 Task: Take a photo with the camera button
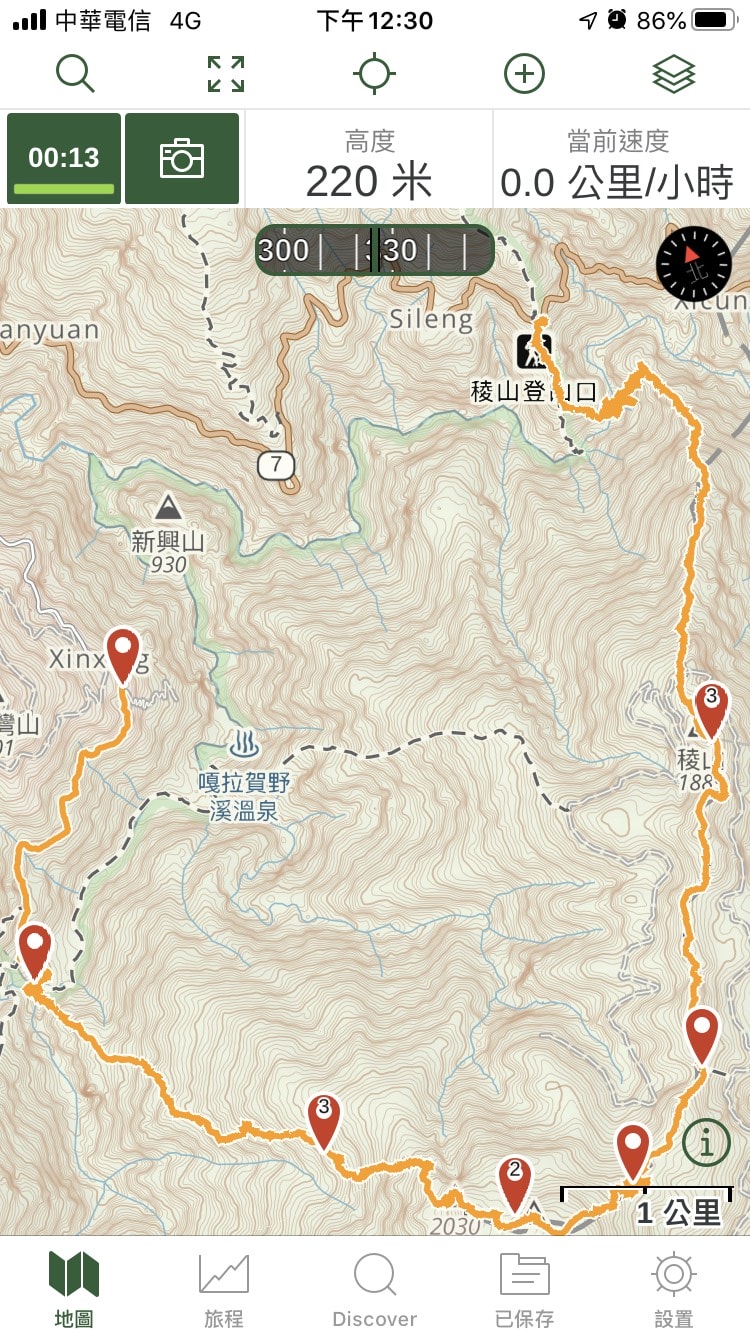182,159
